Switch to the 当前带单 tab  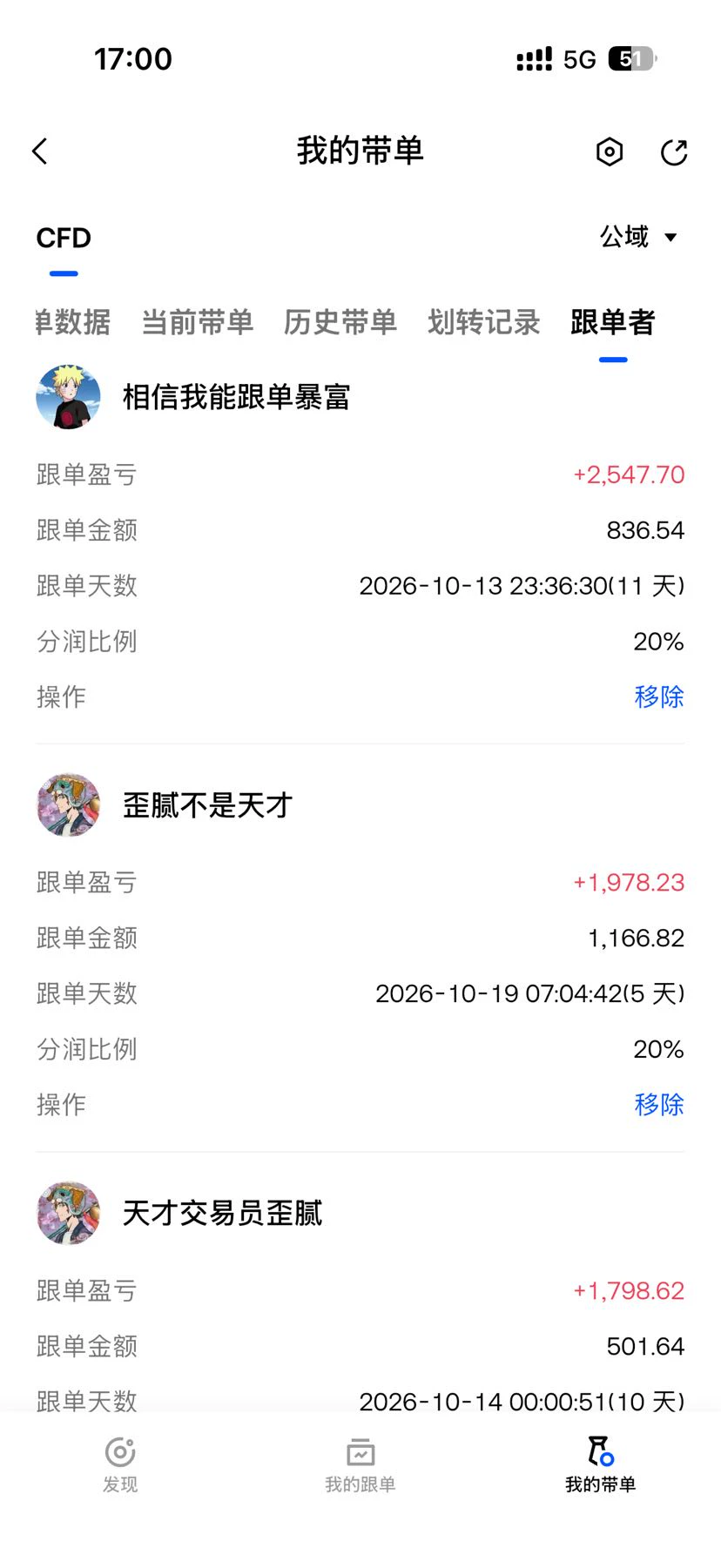coord(197,322)
